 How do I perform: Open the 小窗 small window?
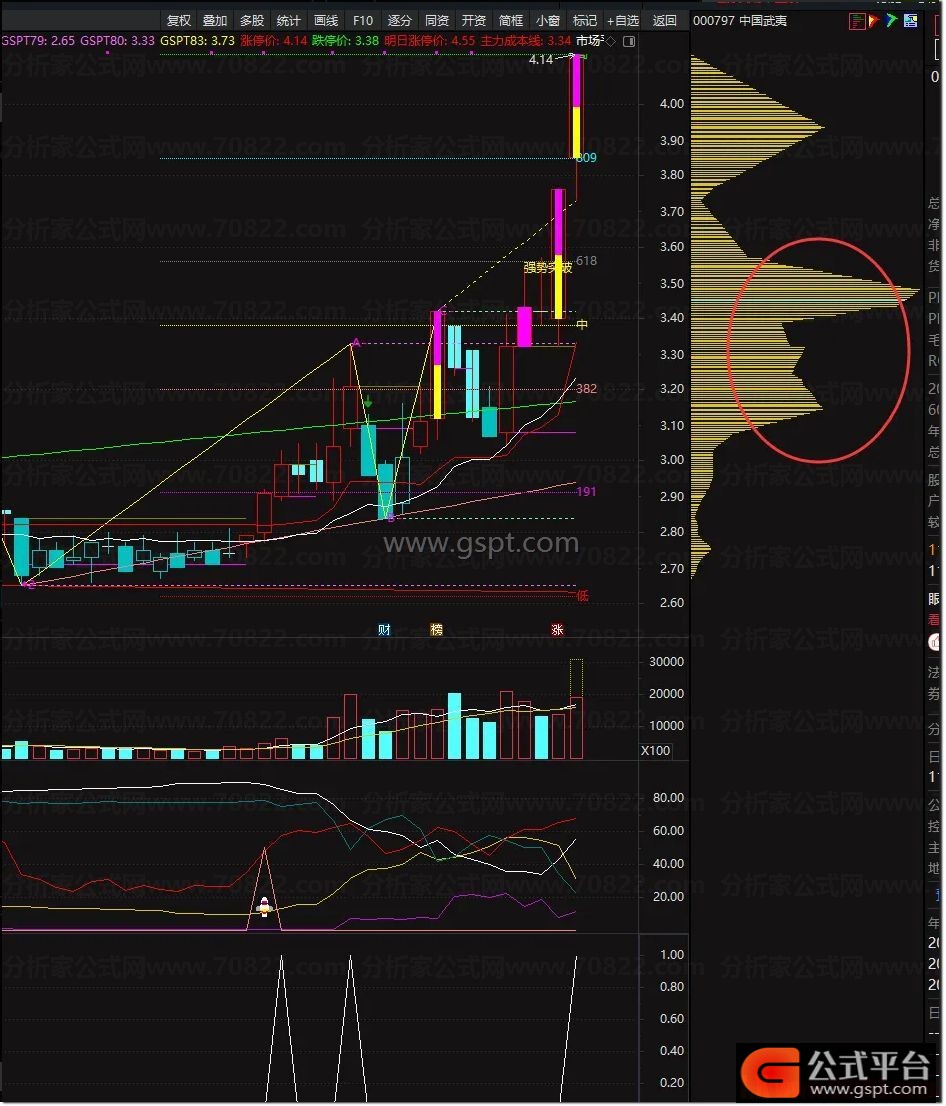tap(548, 20)
